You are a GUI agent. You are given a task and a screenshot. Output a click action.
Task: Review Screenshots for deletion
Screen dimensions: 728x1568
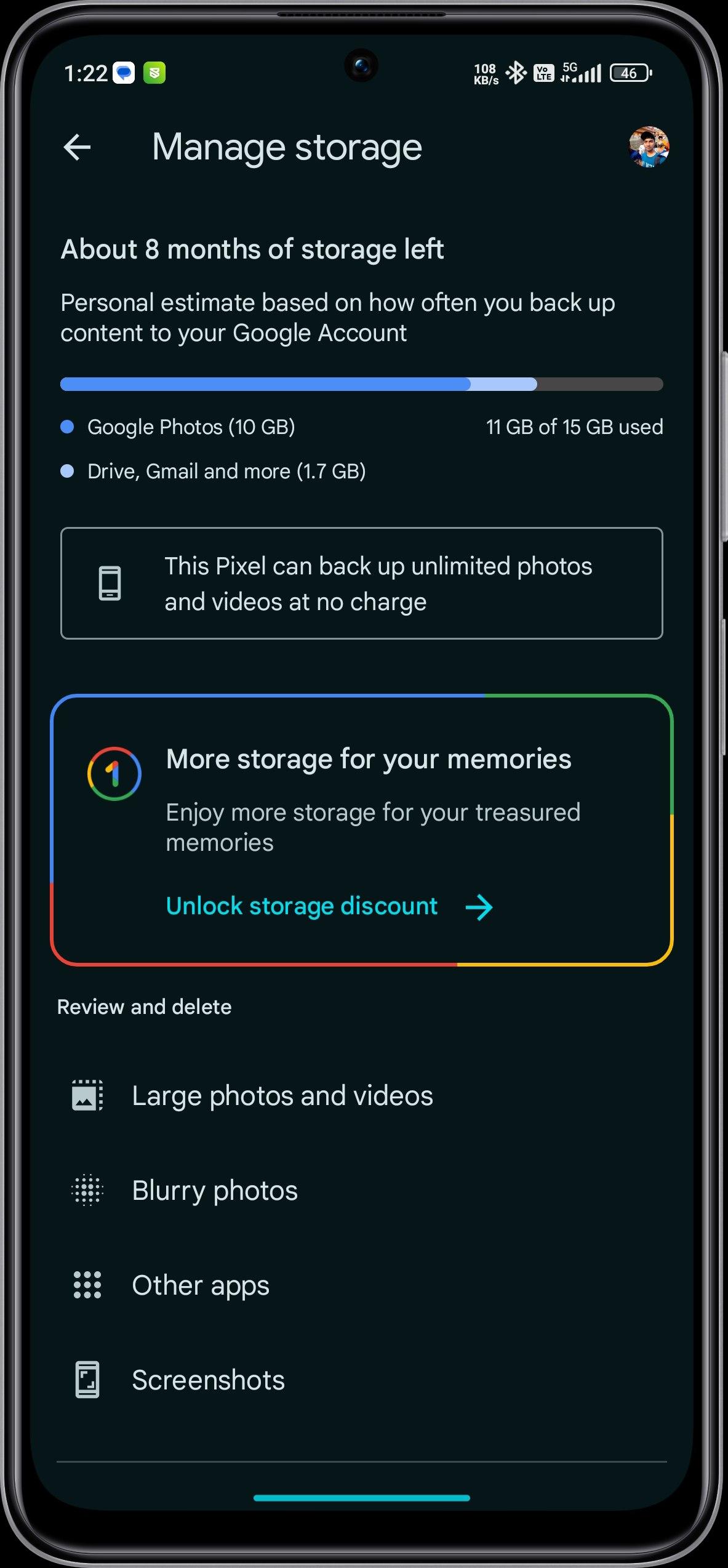tap(362, 1380)
